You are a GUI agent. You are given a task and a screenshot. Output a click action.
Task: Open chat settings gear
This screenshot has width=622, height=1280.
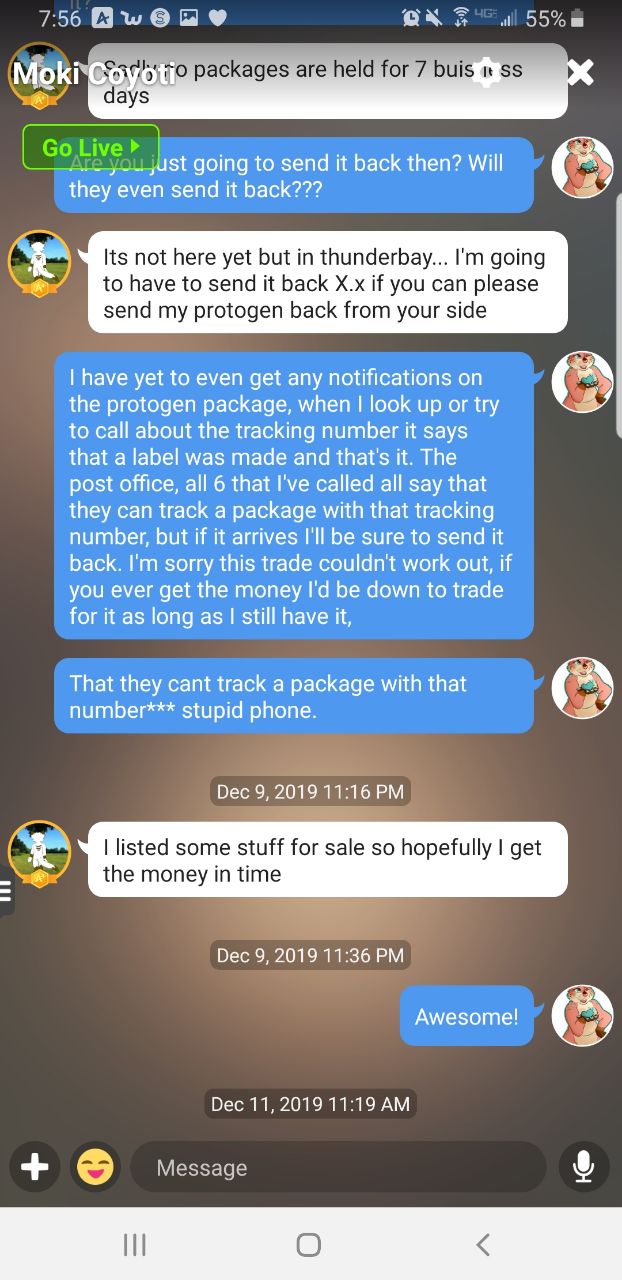[x=486, y=72]
